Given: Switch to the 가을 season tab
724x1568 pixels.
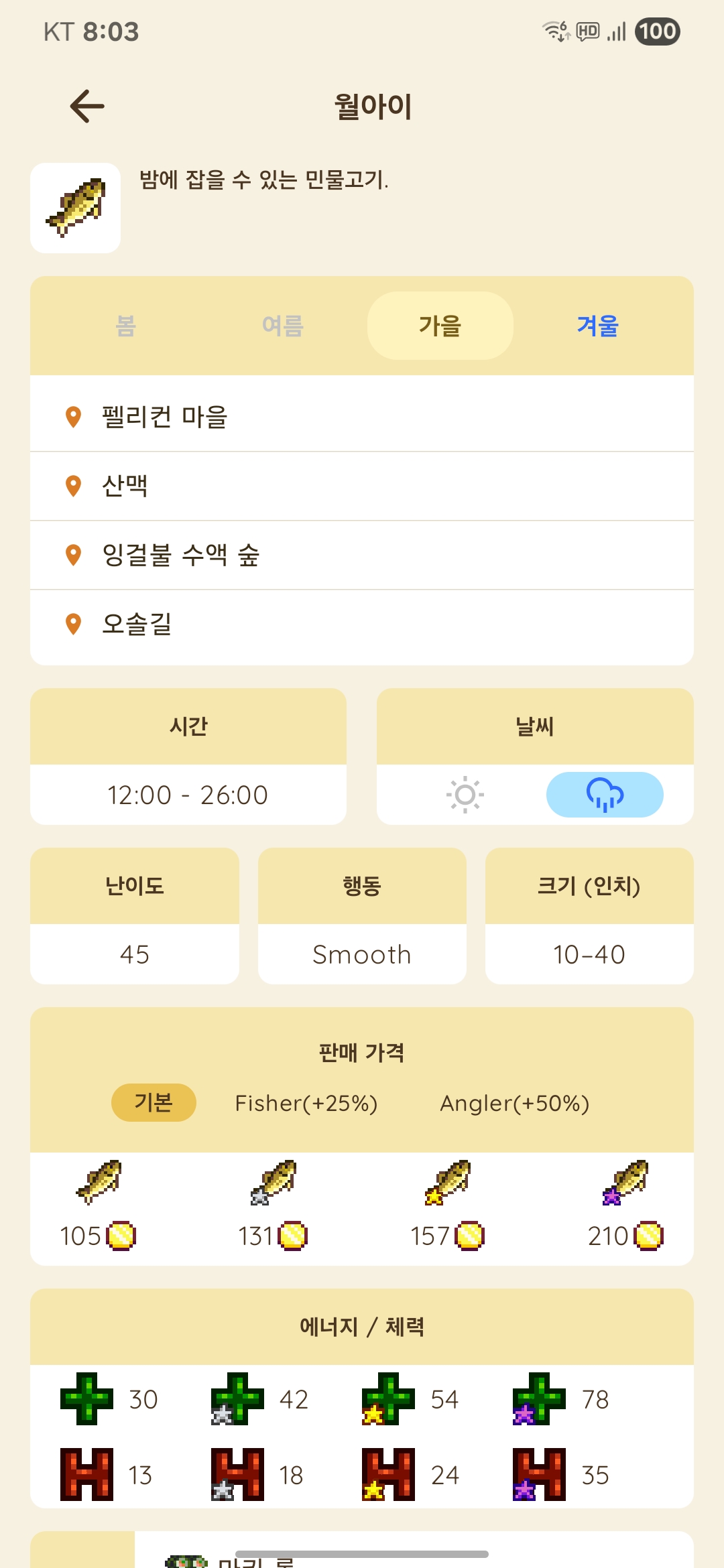Looking at the screenshot, I should (x=440, y=326).
